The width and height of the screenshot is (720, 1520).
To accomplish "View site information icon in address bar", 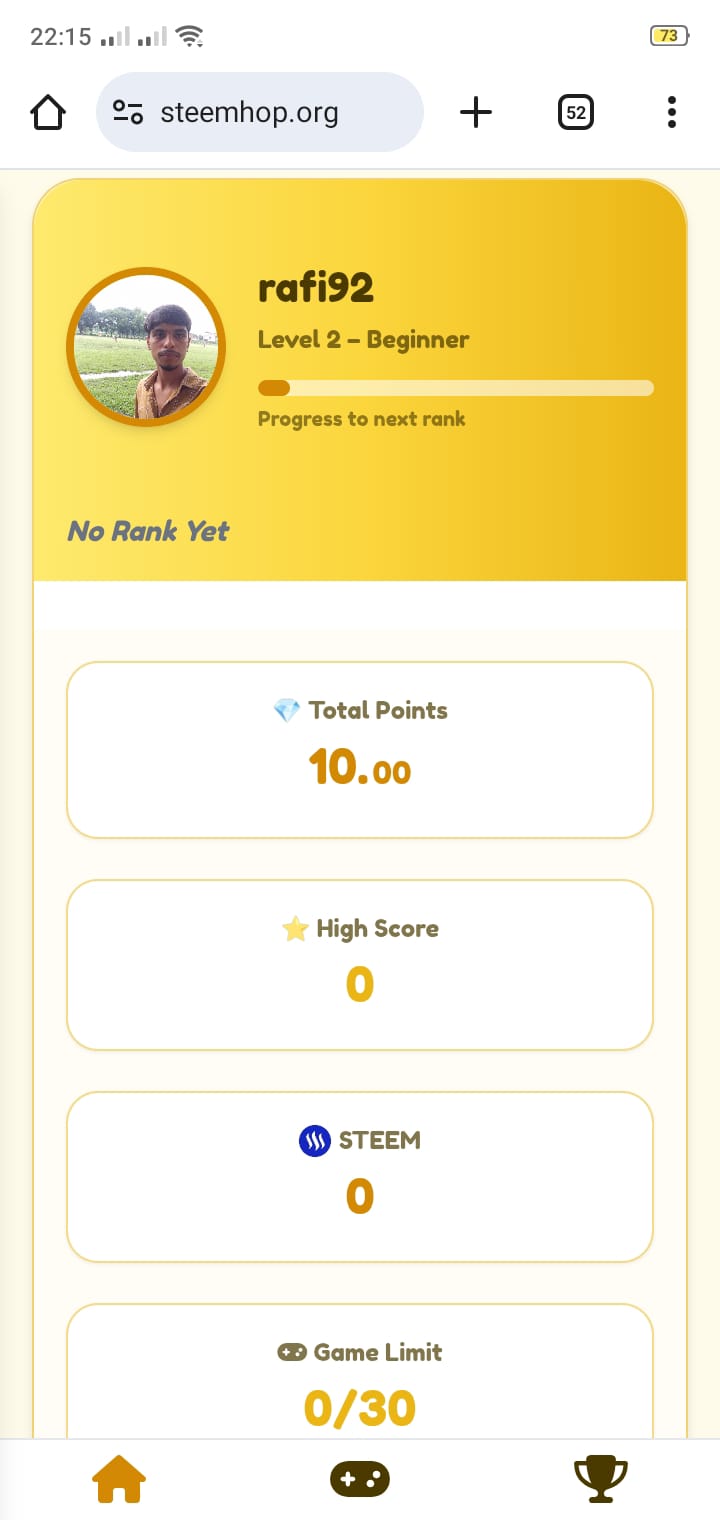I will coord(128,112).
